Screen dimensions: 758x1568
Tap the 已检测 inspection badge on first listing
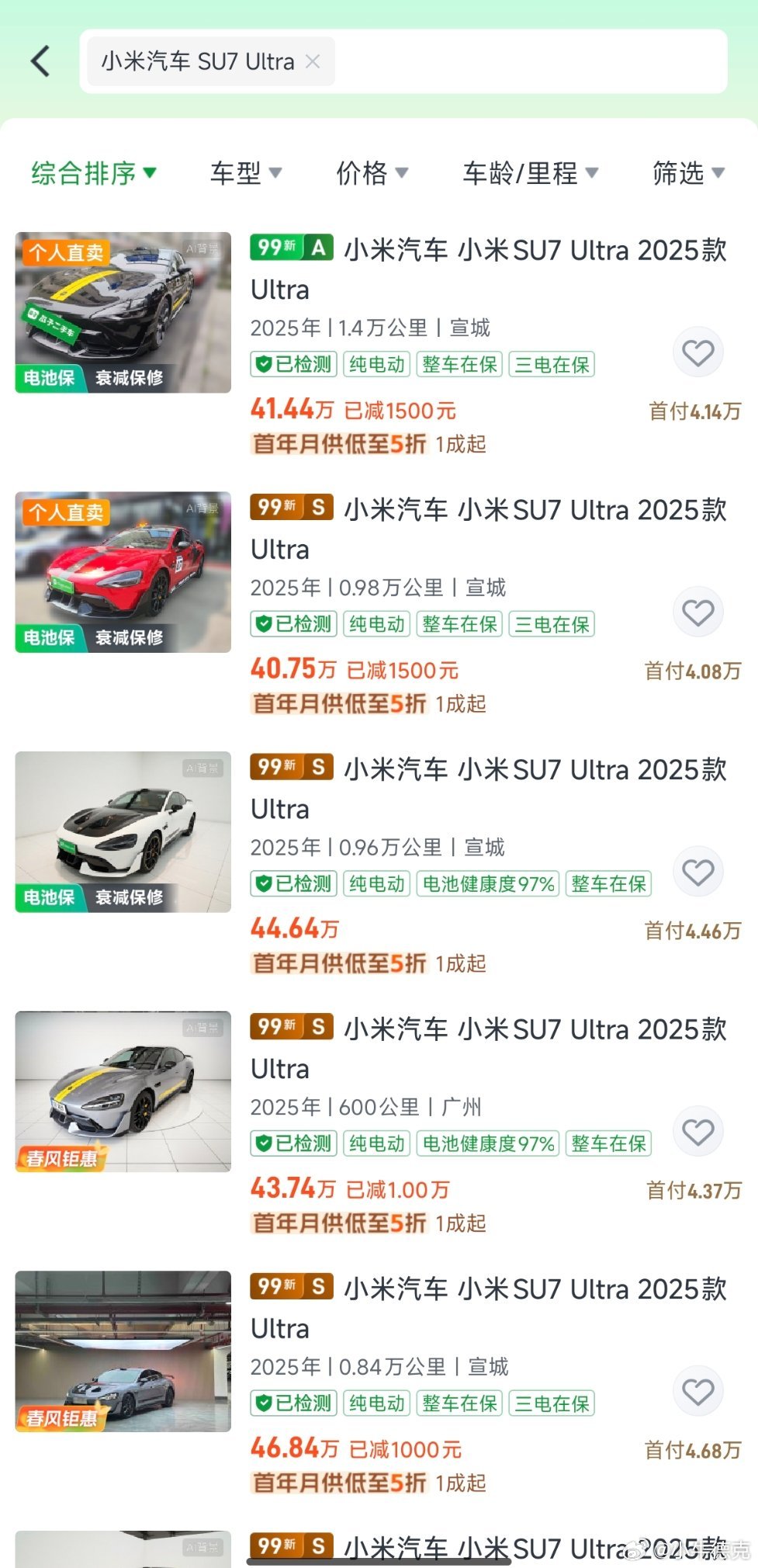coord(292,365)
